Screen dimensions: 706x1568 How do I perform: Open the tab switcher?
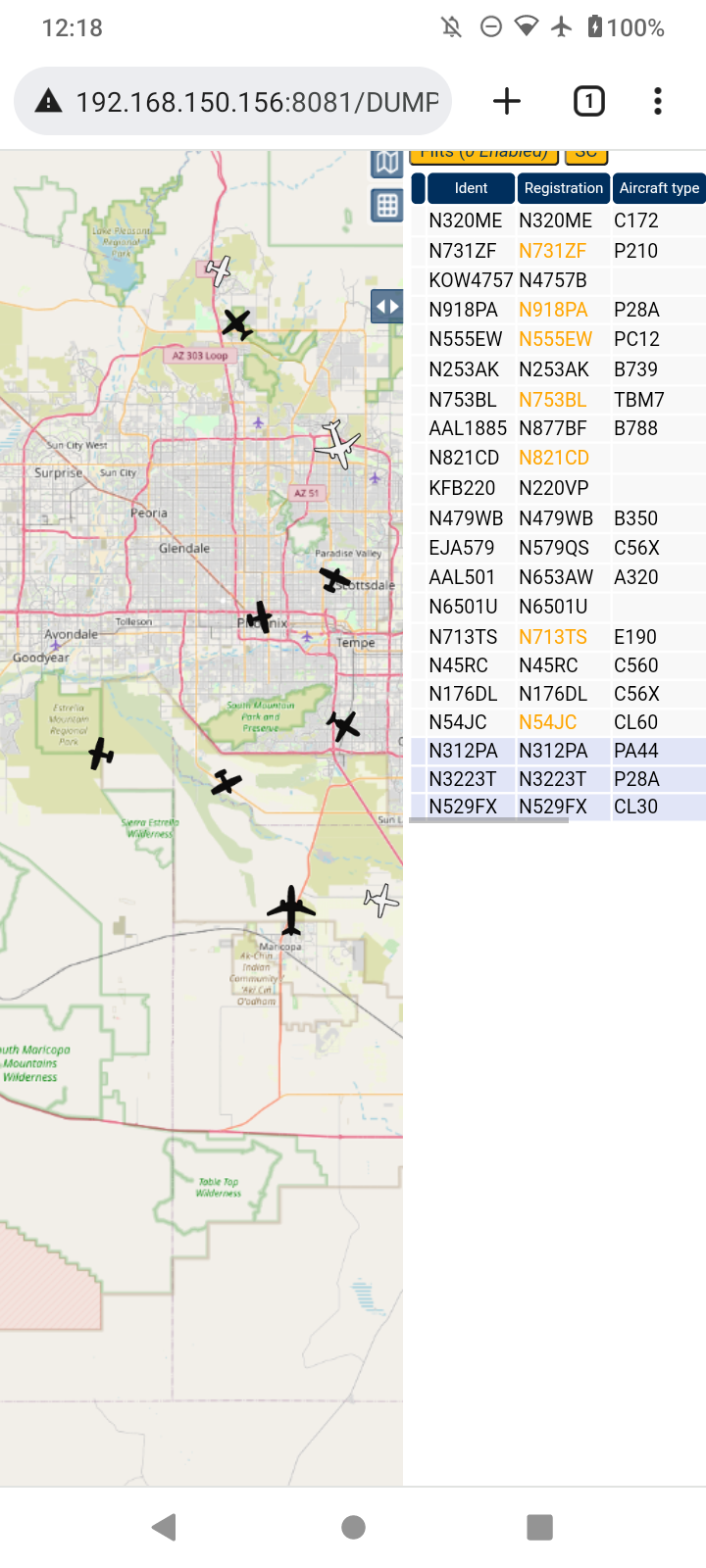[588, 101]
